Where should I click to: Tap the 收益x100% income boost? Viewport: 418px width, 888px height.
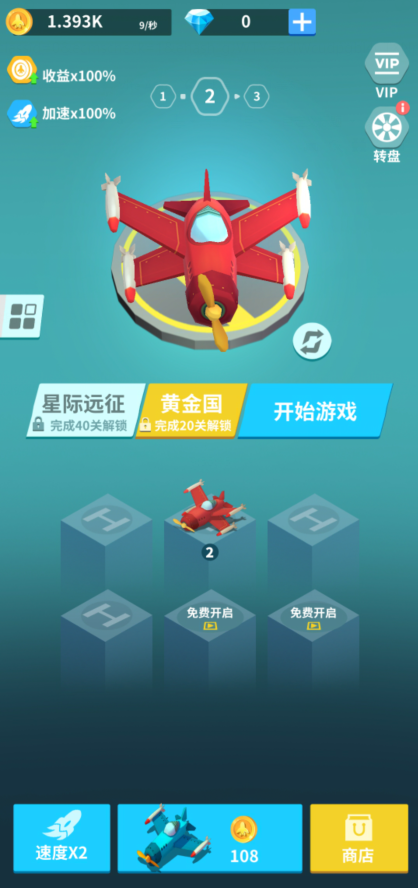click(61, 72)
